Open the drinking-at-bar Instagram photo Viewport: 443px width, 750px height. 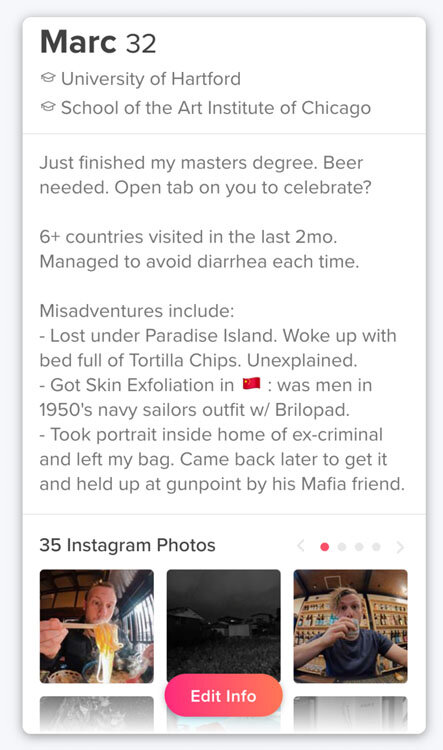click(350, 626)
